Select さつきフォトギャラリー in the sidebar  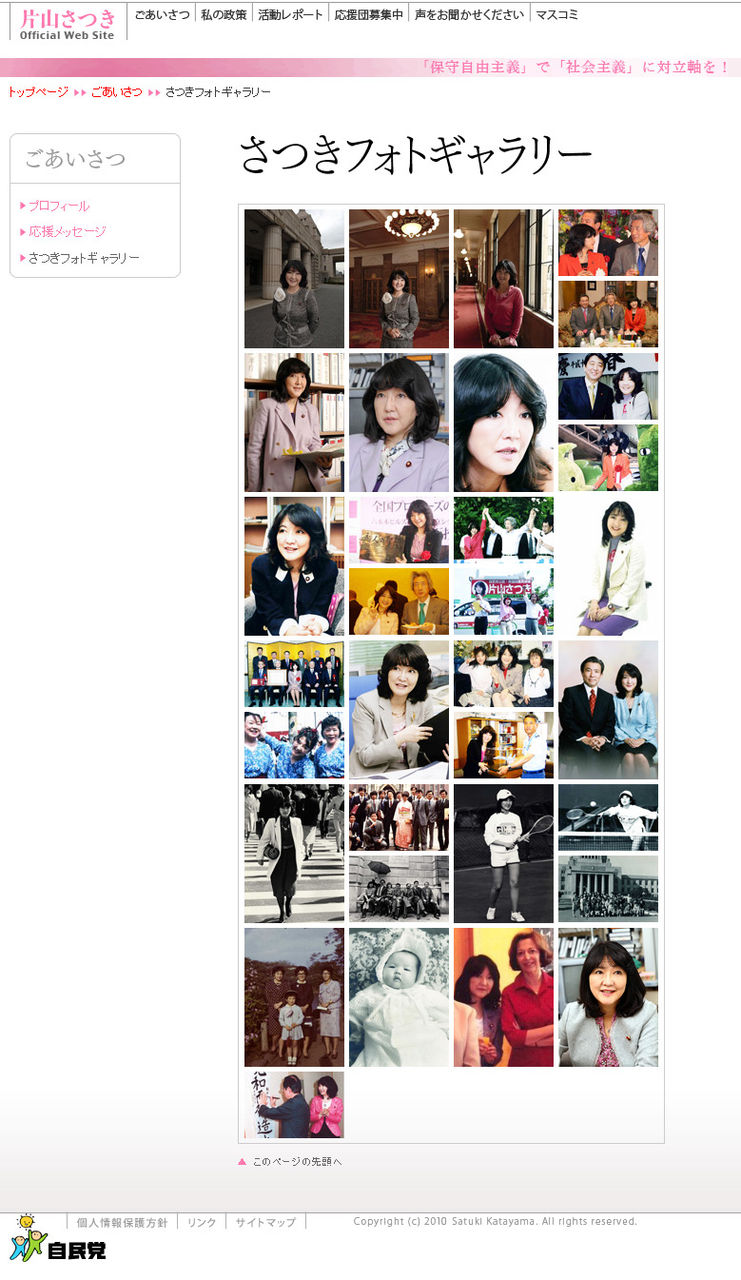coord(83,258)
